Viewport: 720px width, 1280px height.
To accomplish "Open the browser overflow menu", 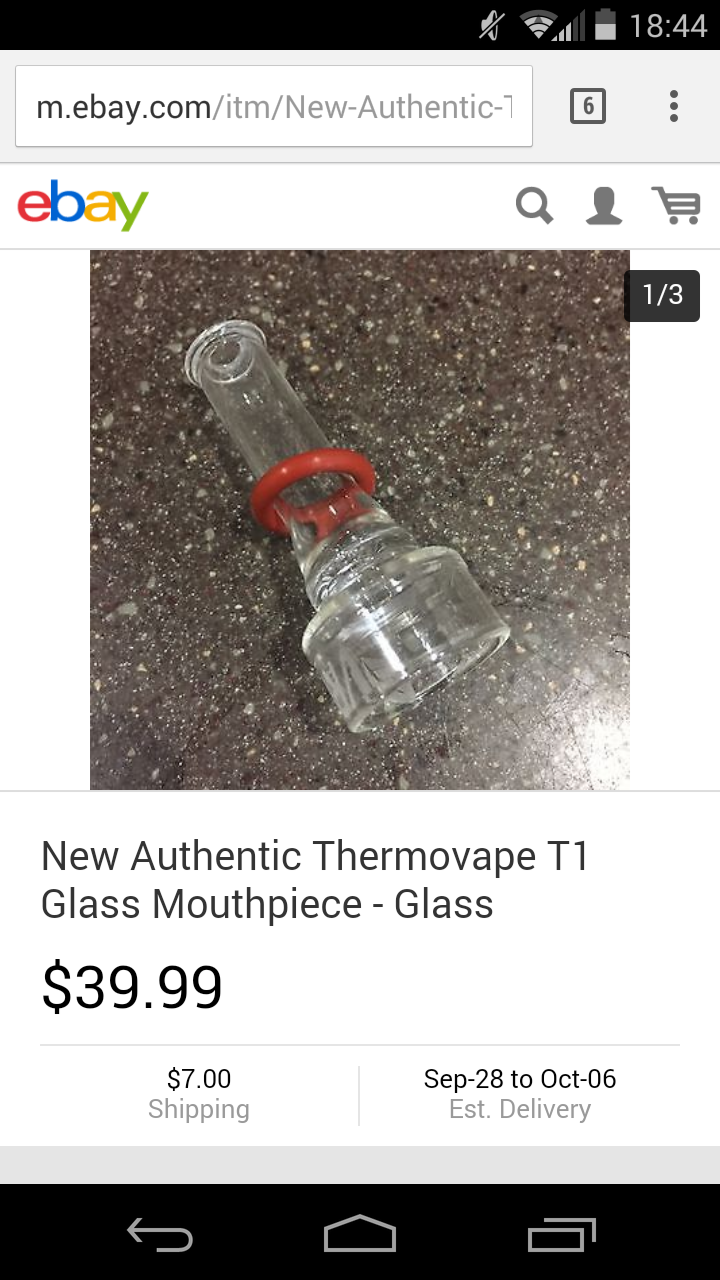I will coord(674,106).
